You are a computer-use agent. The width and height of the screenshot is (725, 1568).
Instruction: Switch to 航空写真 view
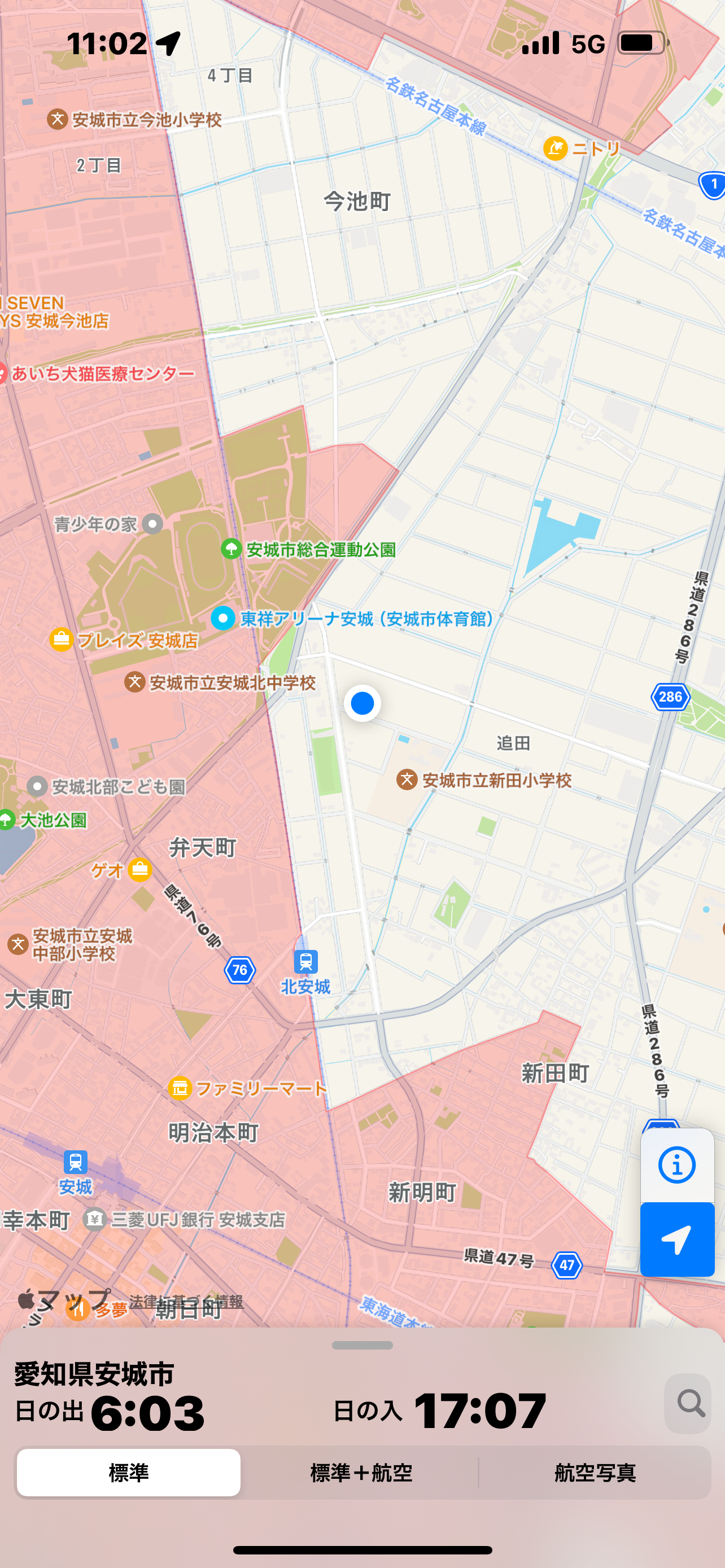pos(595,1473)
